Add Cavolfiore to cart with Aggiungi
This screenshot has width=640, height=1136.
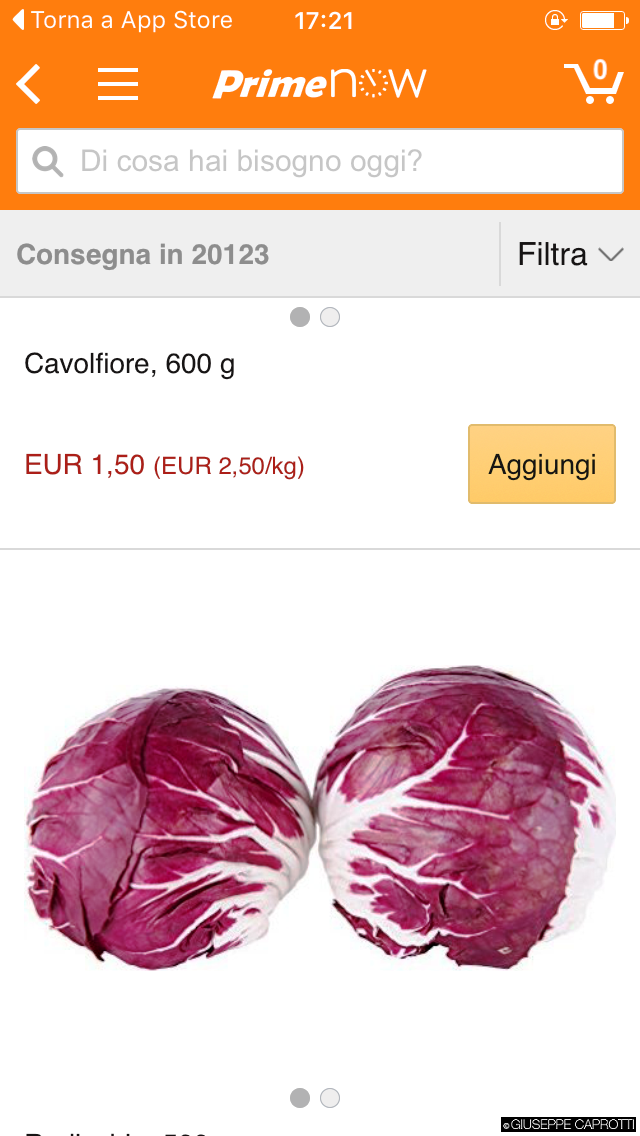point(542,464)
